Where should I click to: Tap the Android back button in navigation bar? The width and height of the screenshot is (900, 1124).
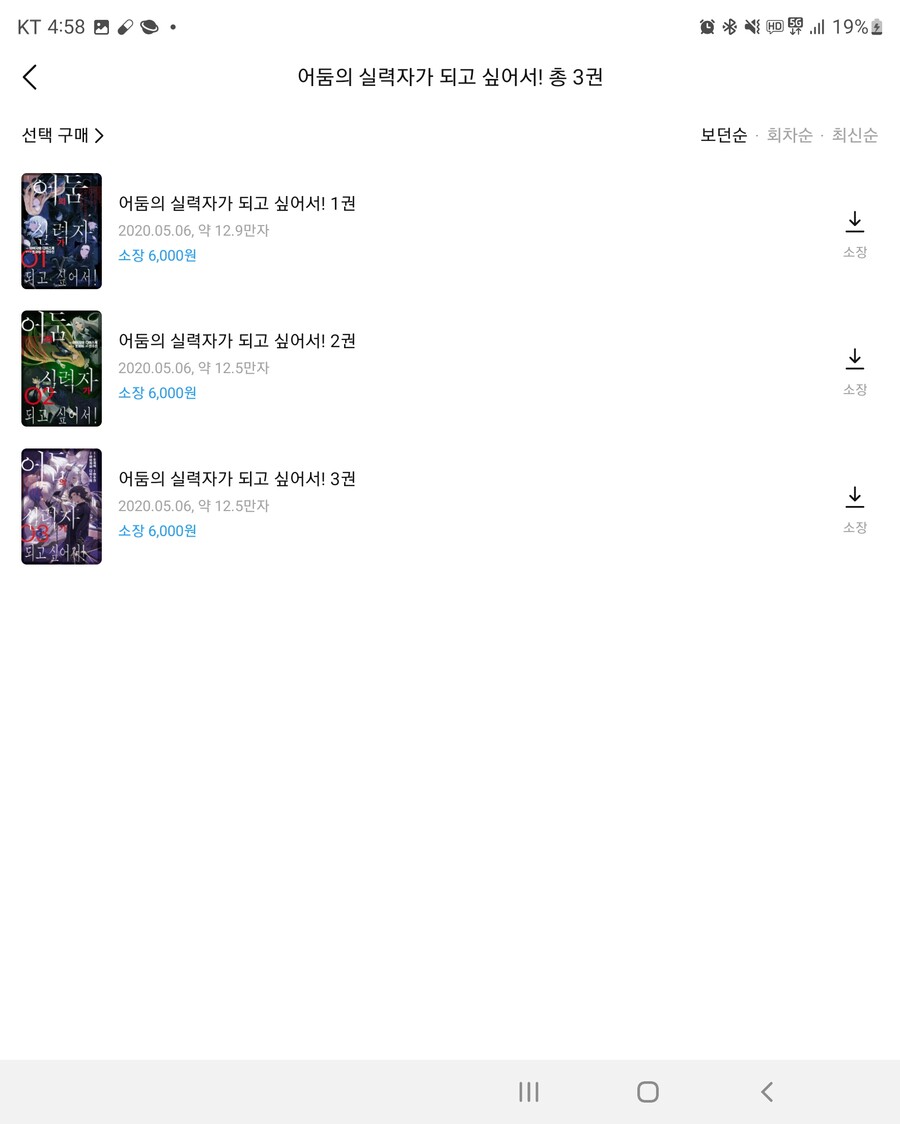click(x=766, y=1092)
